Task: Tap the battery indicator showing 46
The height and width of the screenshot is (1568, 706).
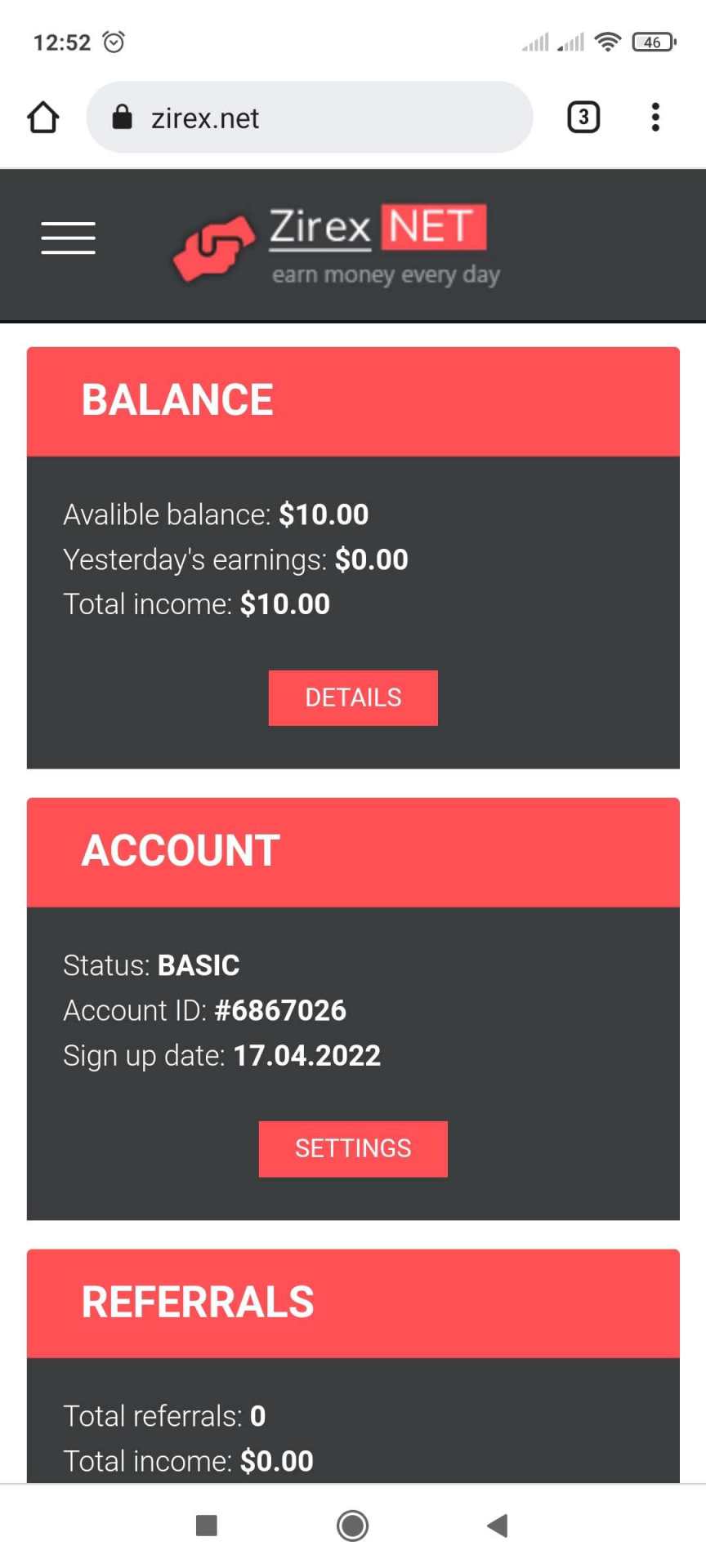Action: click(x=653, y=42)
